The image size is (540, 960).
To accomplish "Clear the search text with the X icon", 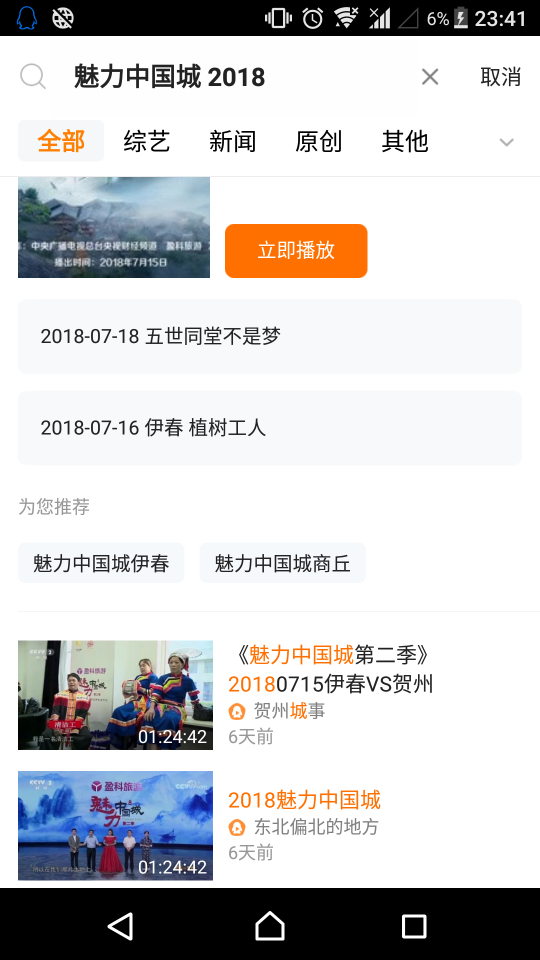I will pos(430,77).
